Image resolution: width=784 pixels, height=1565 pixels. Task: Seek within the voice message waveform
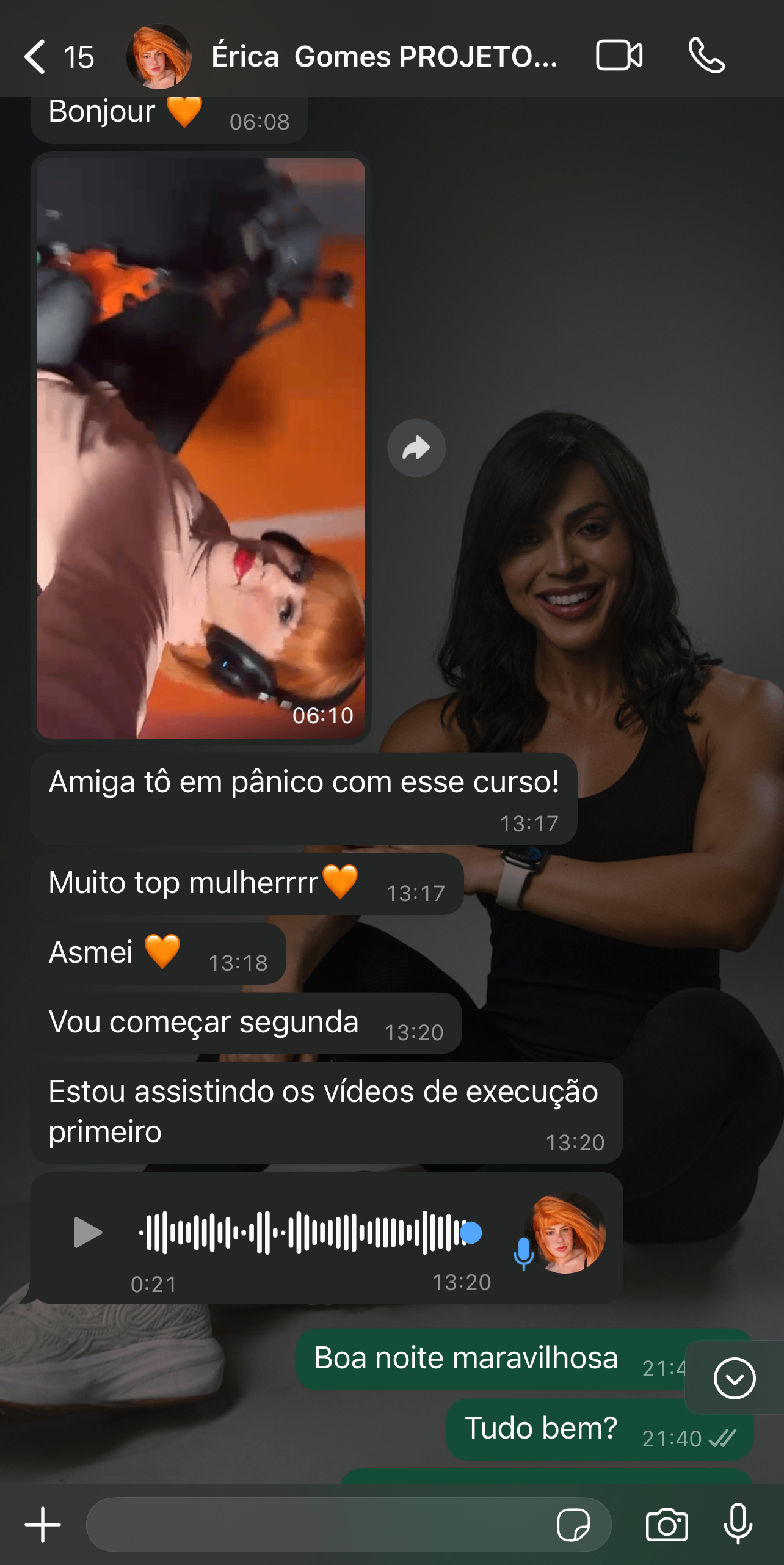tap(305, 1232)
